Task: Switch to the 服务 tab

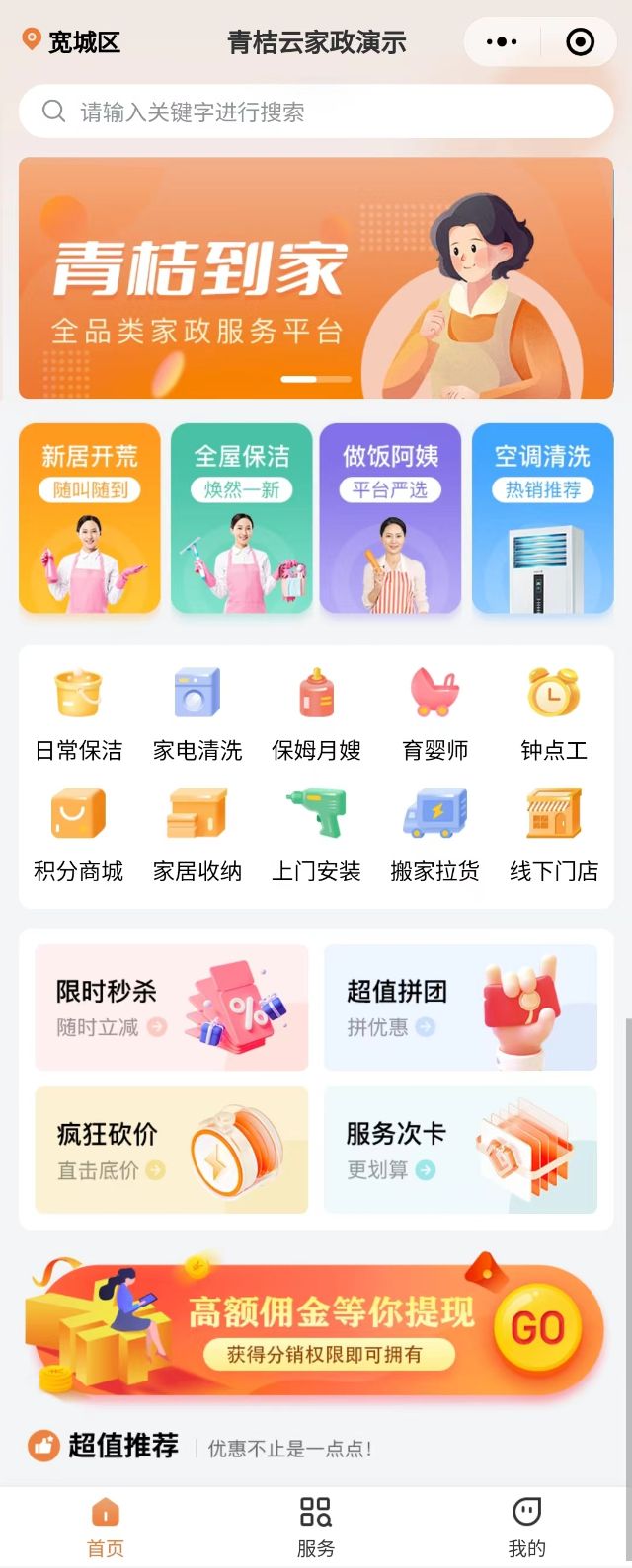Action: pos(316,1526)
